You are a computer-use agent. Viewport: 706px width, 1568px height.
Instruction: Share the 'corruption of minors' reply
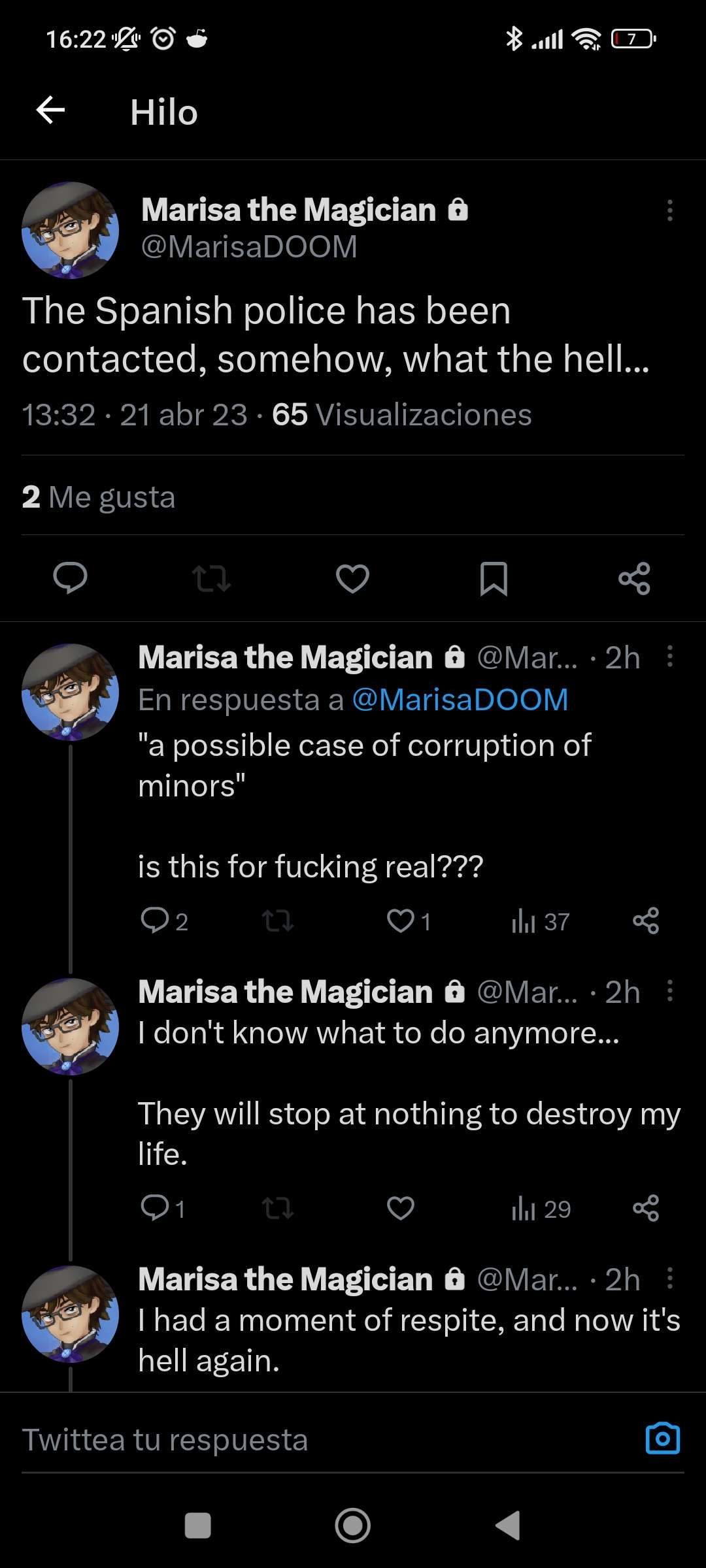pyautogui.click(x=646, y=921)
